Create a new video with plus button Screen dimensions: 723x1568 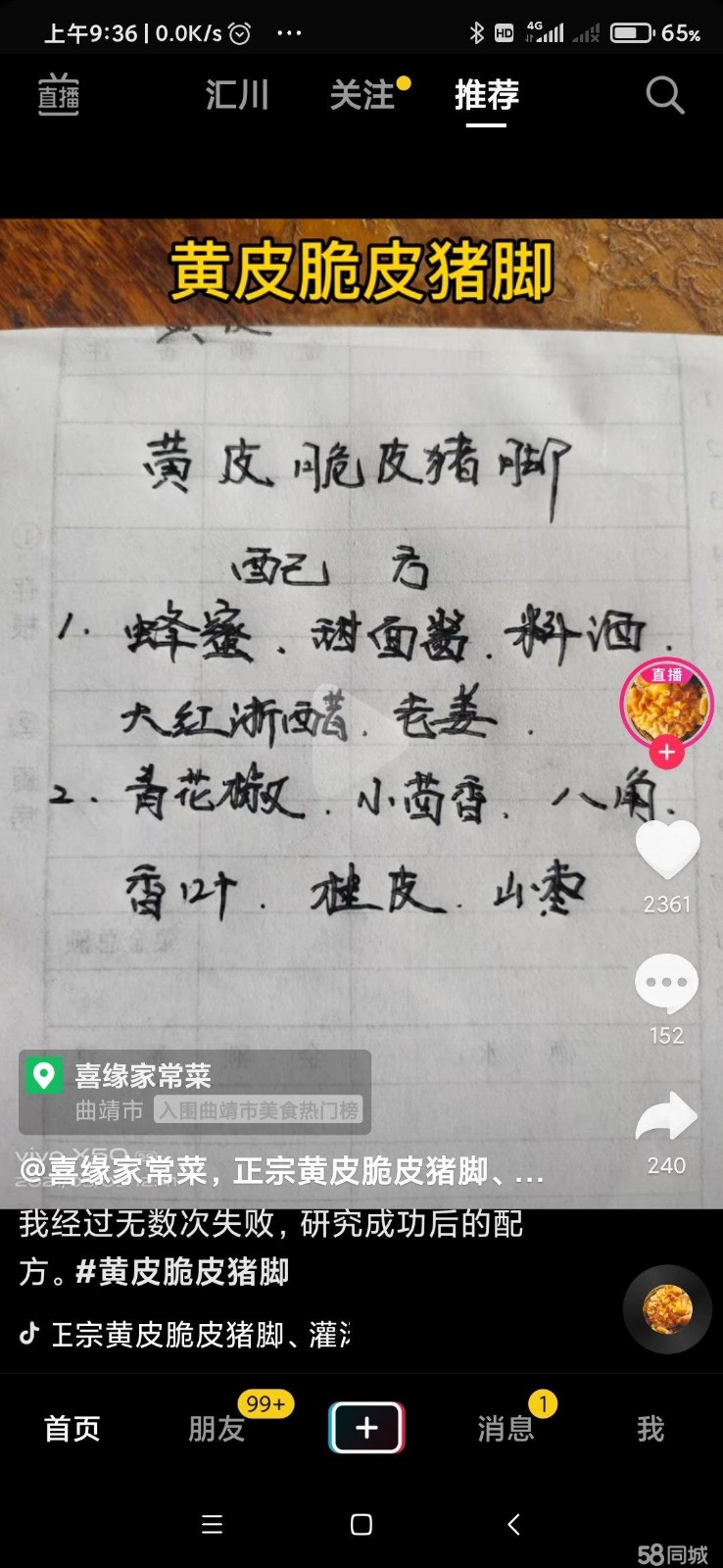click(x=366, y=1428)
